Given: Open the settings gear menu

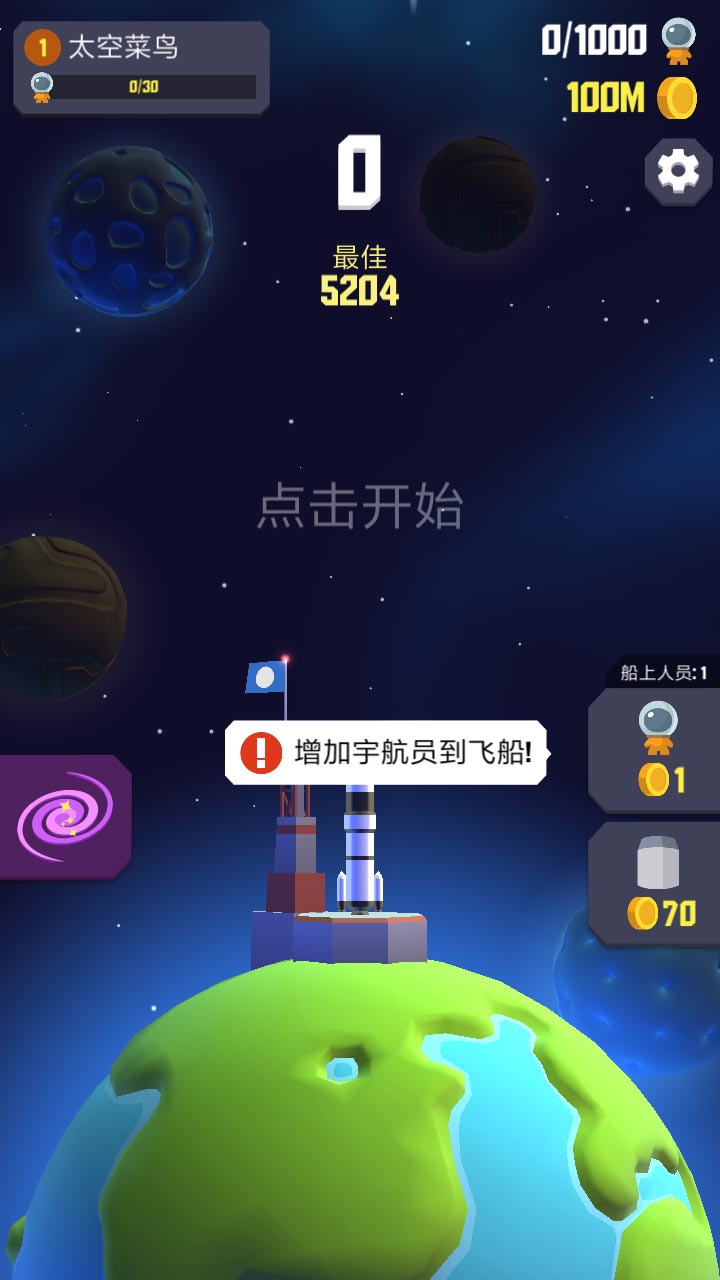Looking at the screenshot, I should pyautogui.click(x=677, y=172).
